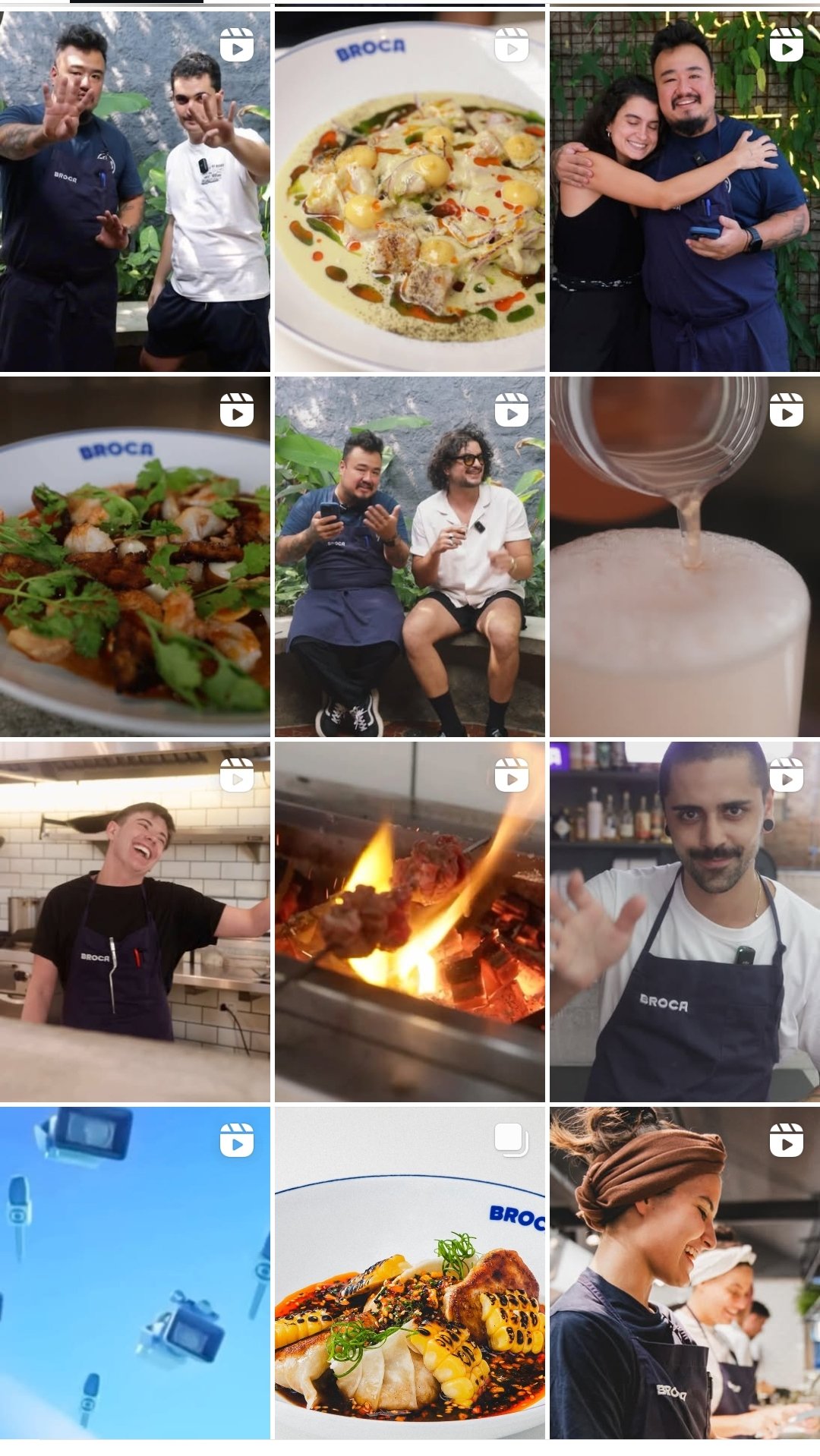Screen dimensions: 820x1456
Task: Open the reel of the woman hugging the chef
Action: click(x=684, y=190)
